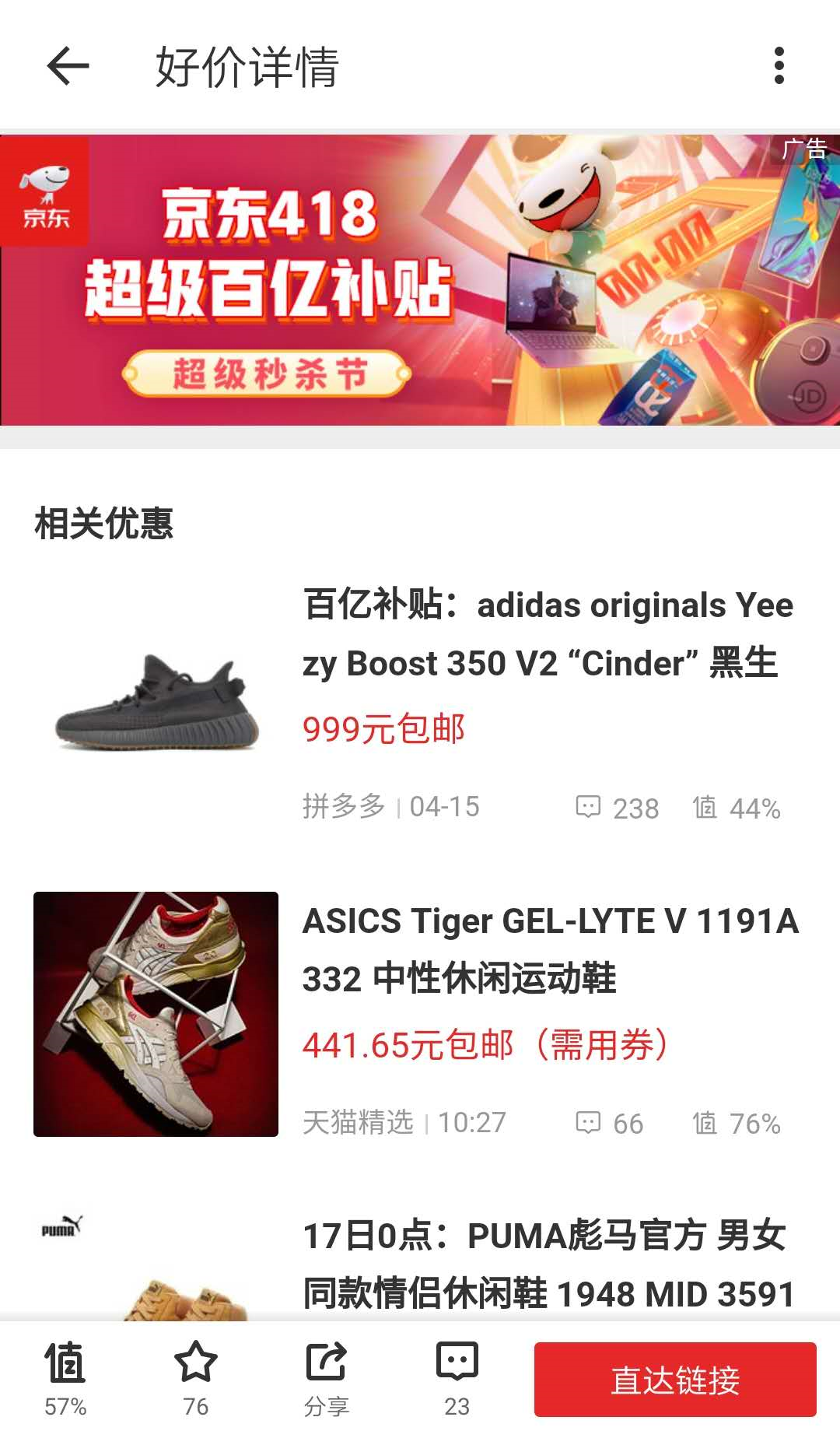Rate this deal as 值
840x1438 pixels.
pos(65,1378)
